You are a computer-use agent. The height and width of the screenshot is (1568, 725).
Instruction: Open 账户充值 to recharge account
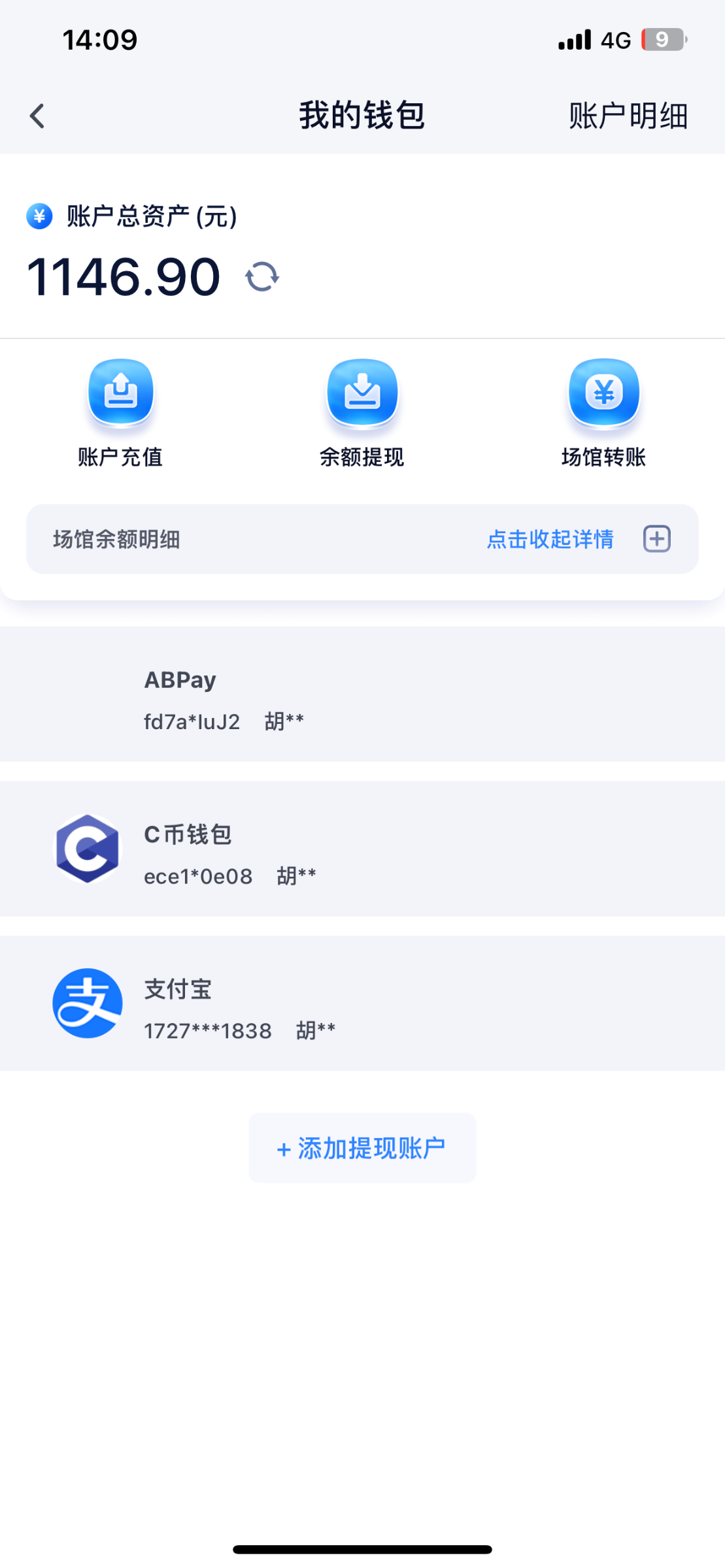point(120,413)
